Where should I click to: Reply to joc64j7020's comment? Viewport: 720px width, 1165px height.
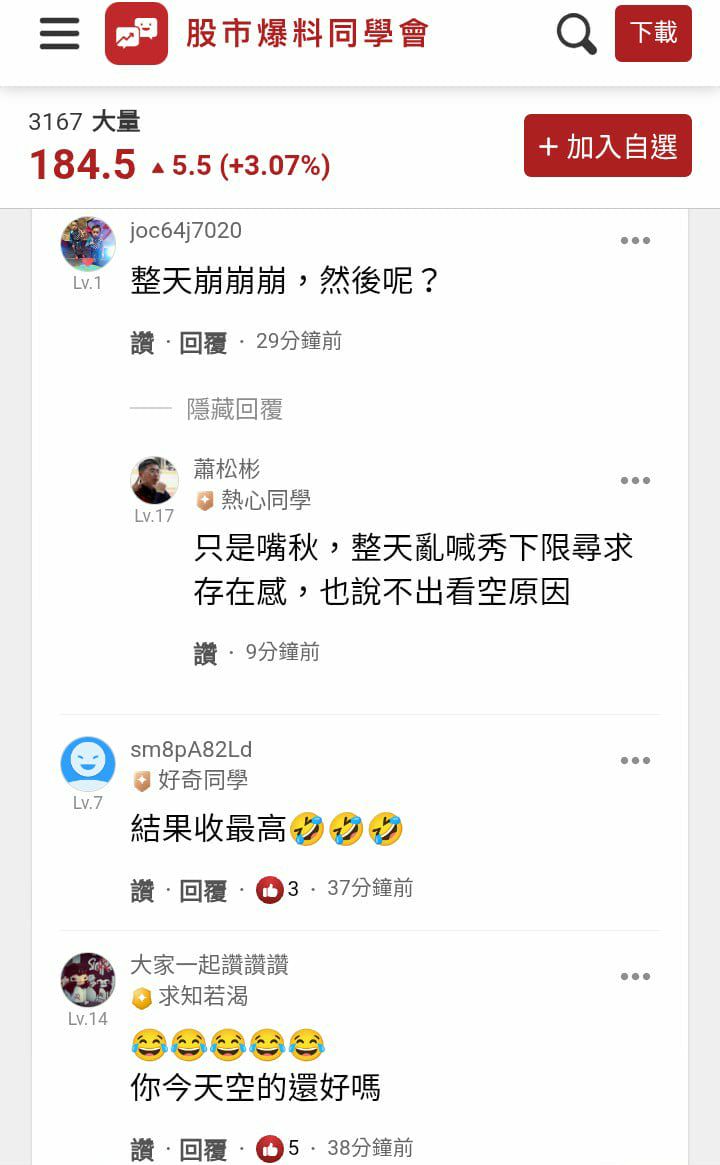(x=203, y=343)
